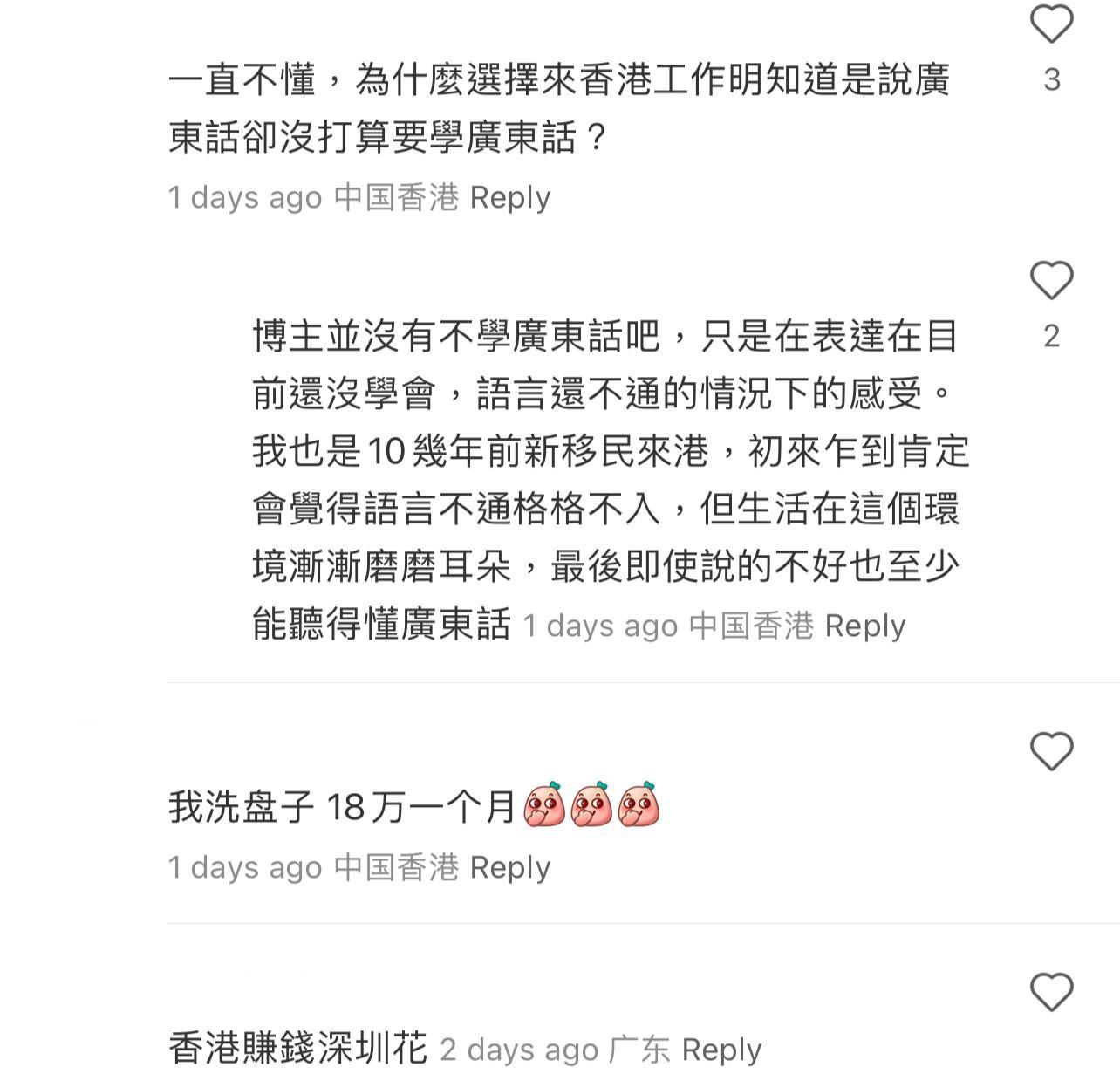Reply to the 我洗盘子 18万一个月 comment
The image size is (1120, 1074).
pyautogui.click(x=509, y=867)
